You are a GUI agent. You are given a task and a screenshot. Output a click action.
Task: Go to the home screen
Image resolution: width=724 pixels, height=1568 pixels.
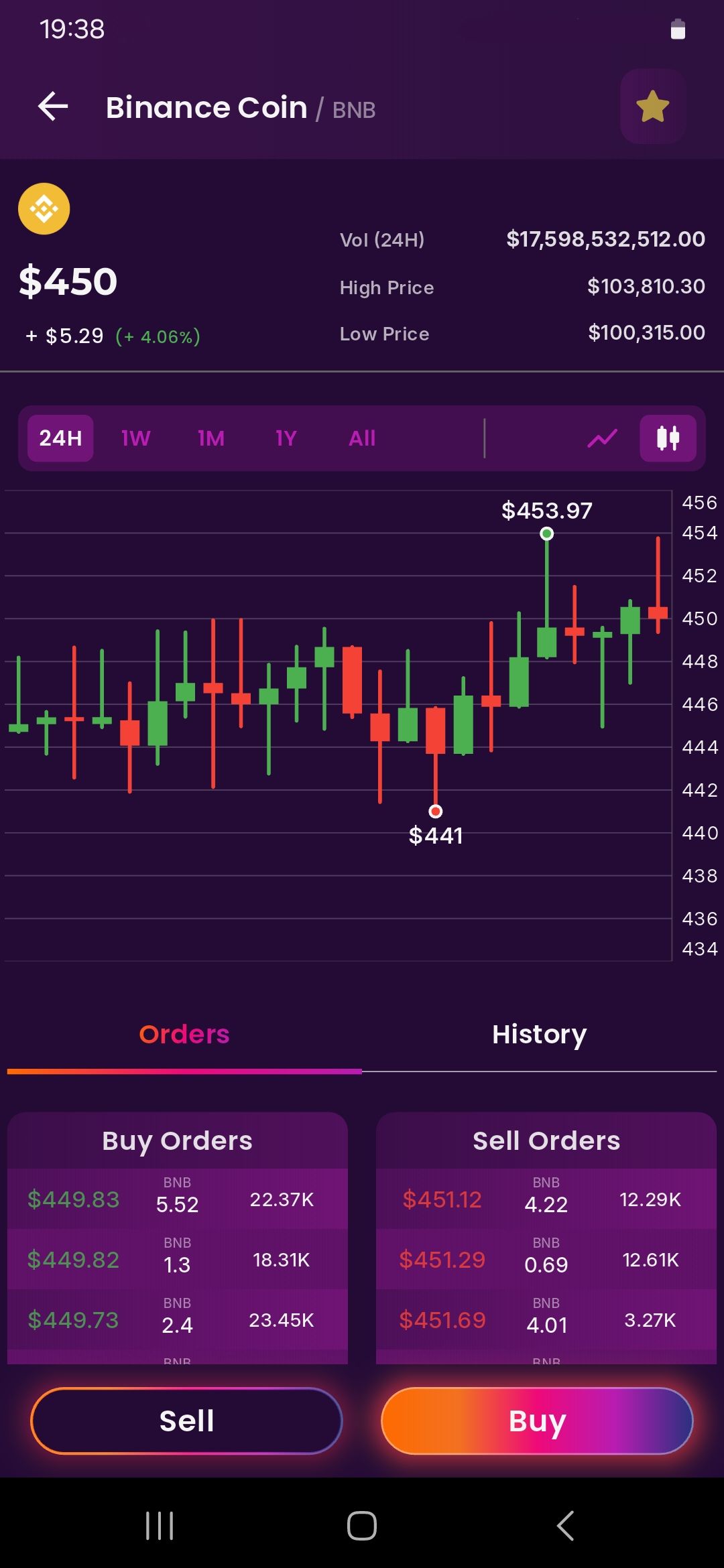coord(362,1526)
